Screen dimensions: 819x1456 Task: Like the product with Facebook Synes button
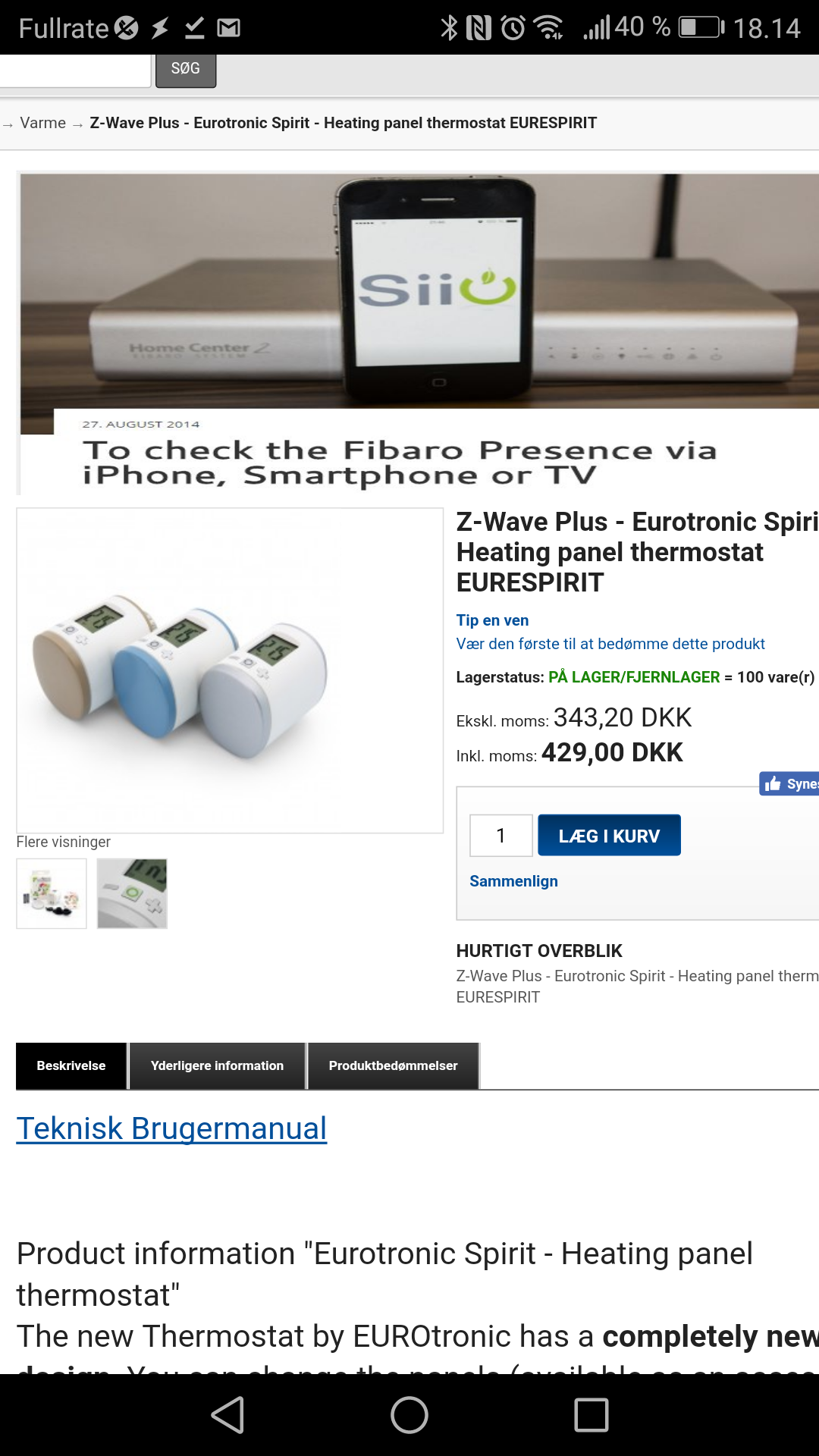[790, 784]
